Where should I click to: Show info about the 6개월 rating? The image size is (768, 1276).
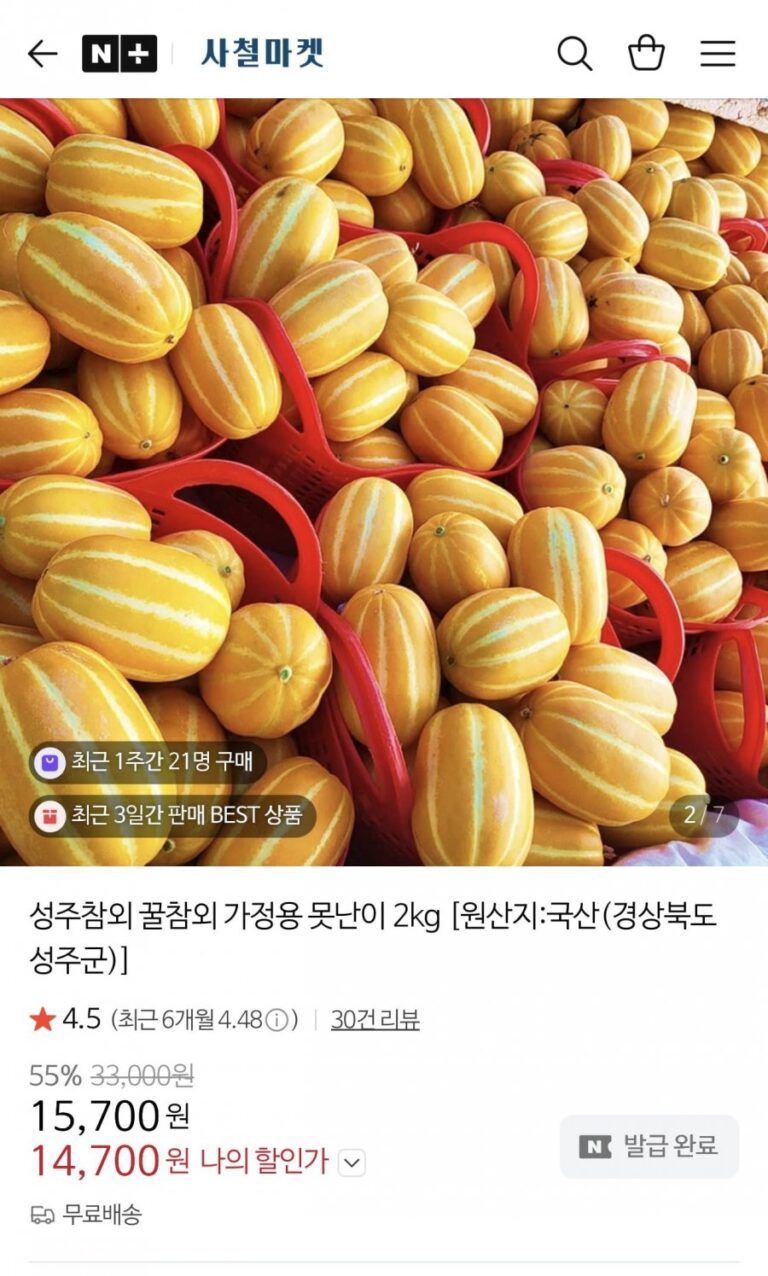tap(281, 1020)
